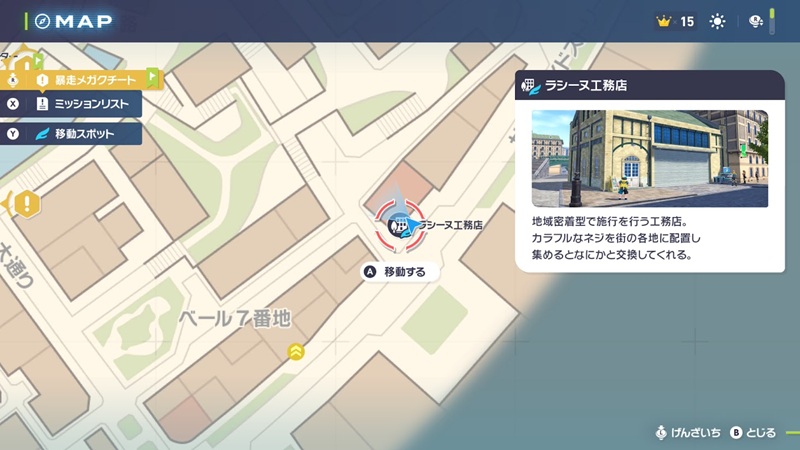Tap the yellow exclamation hexagon marker
800x450 pixels.
click(25, 206)
